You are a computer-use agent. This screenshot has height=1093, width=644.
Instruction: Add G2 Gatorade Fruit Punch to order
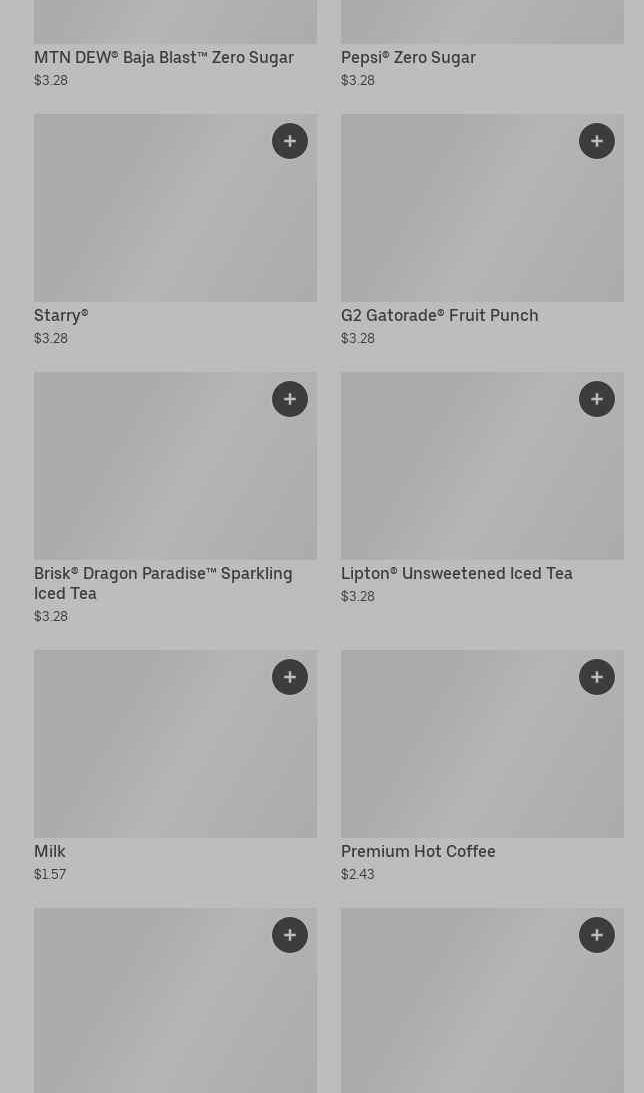click(597, 141)
